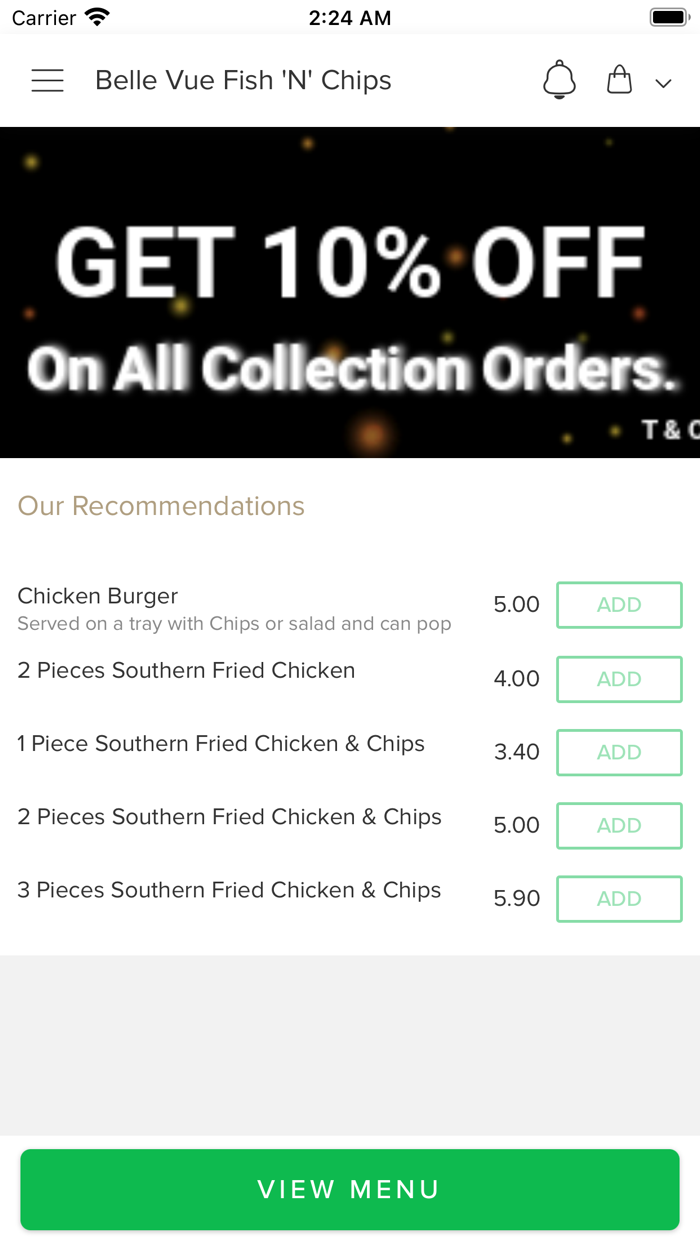Add 2 Pieces Southern Fried Chicken & Chips

coord(619,825)
